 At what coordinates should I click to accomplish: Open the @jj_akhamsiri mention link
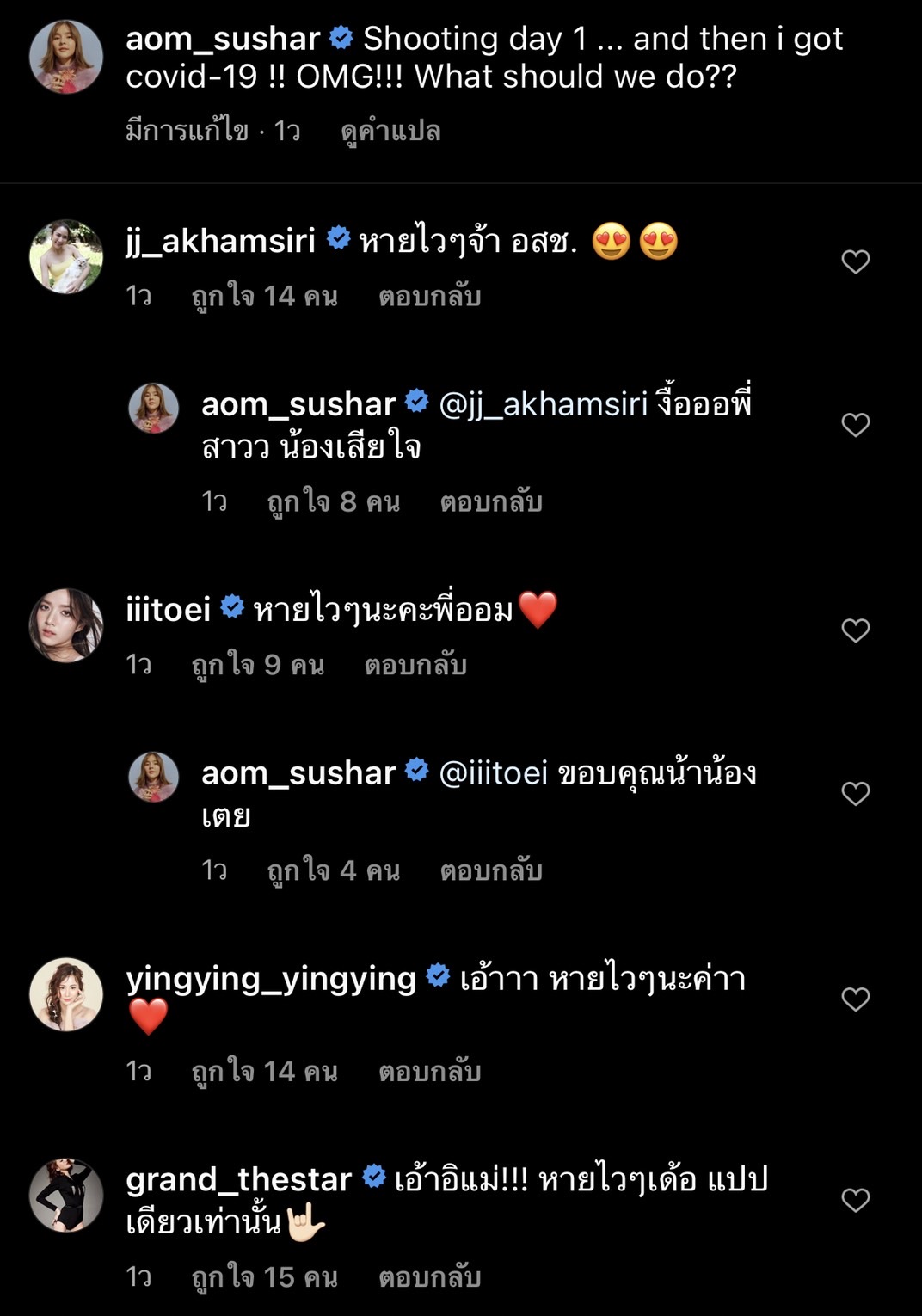tap(543, 404)
